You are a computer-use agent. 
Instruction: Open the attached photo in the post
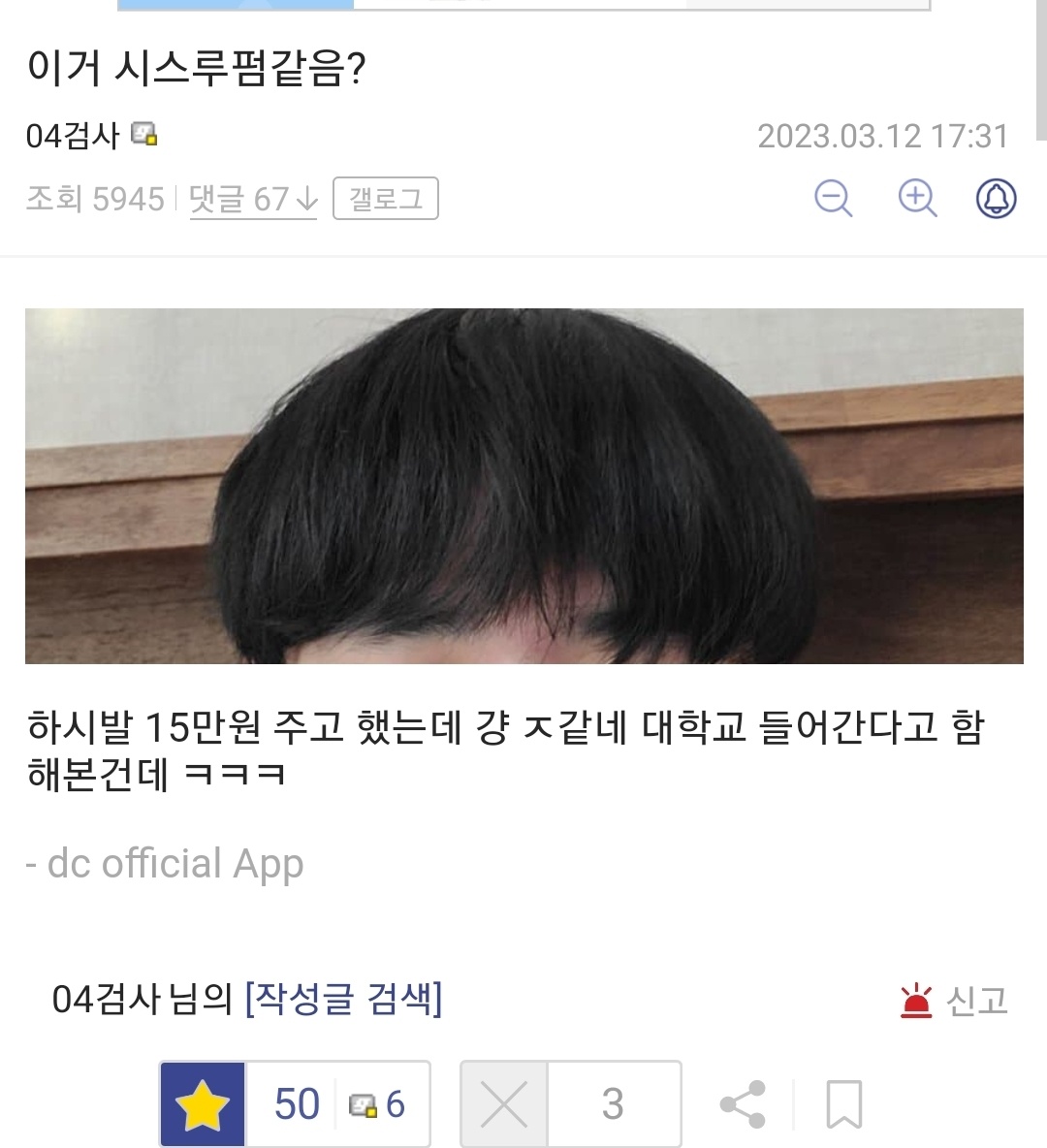point(523,486)
